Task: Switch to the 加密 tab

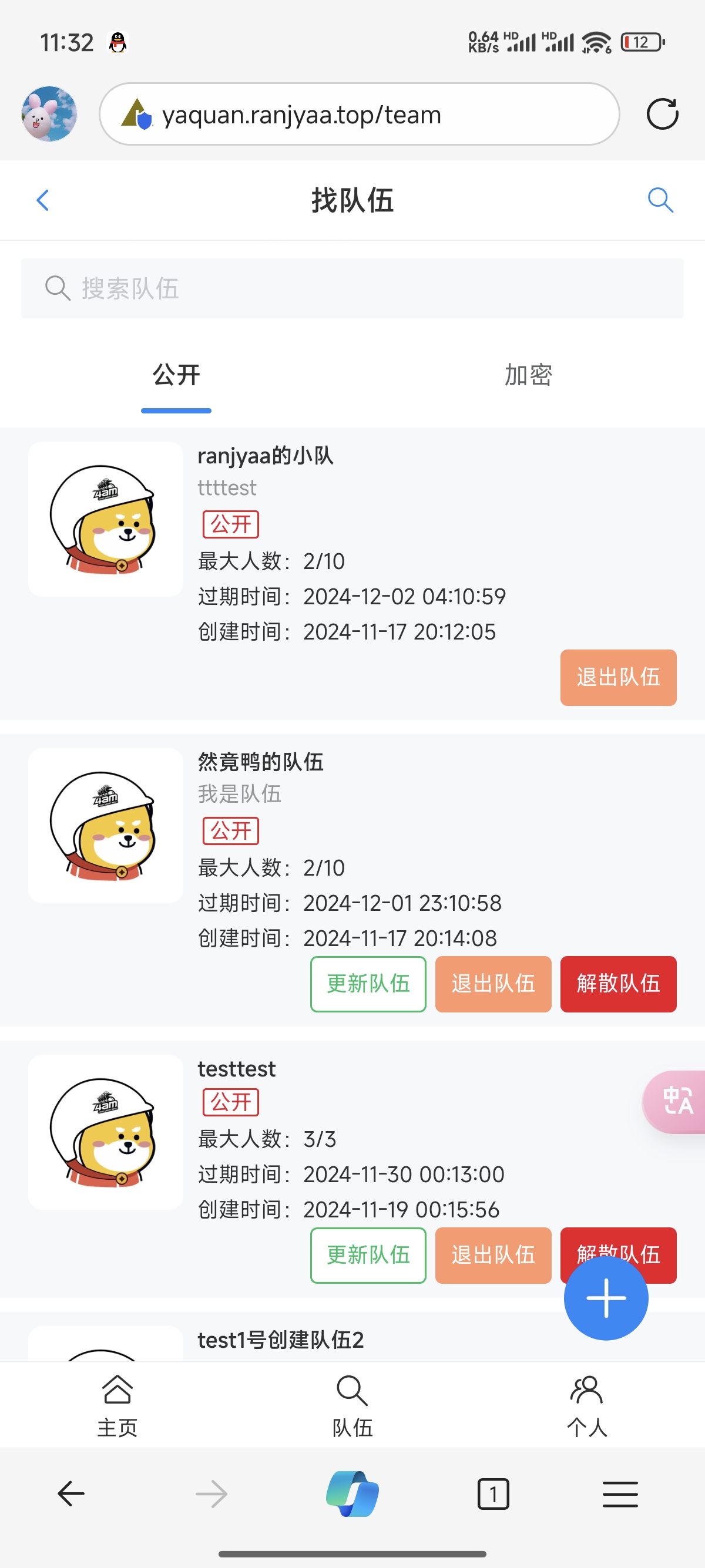Action: pyautogui.click(x=528, y=375)
